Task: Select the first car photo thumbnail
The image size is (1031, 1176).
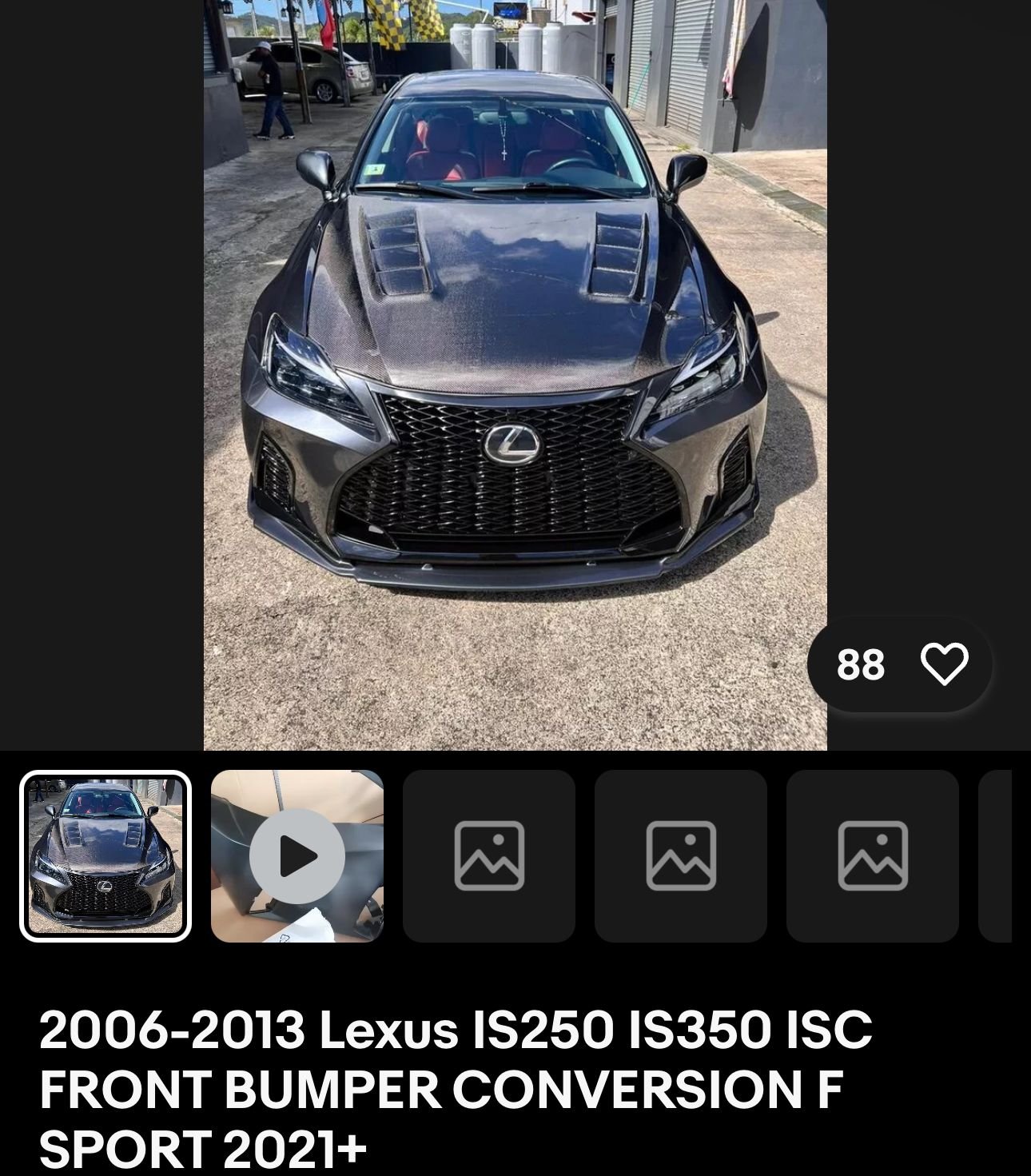Action: pyautogui.click(x=105, y=856)
